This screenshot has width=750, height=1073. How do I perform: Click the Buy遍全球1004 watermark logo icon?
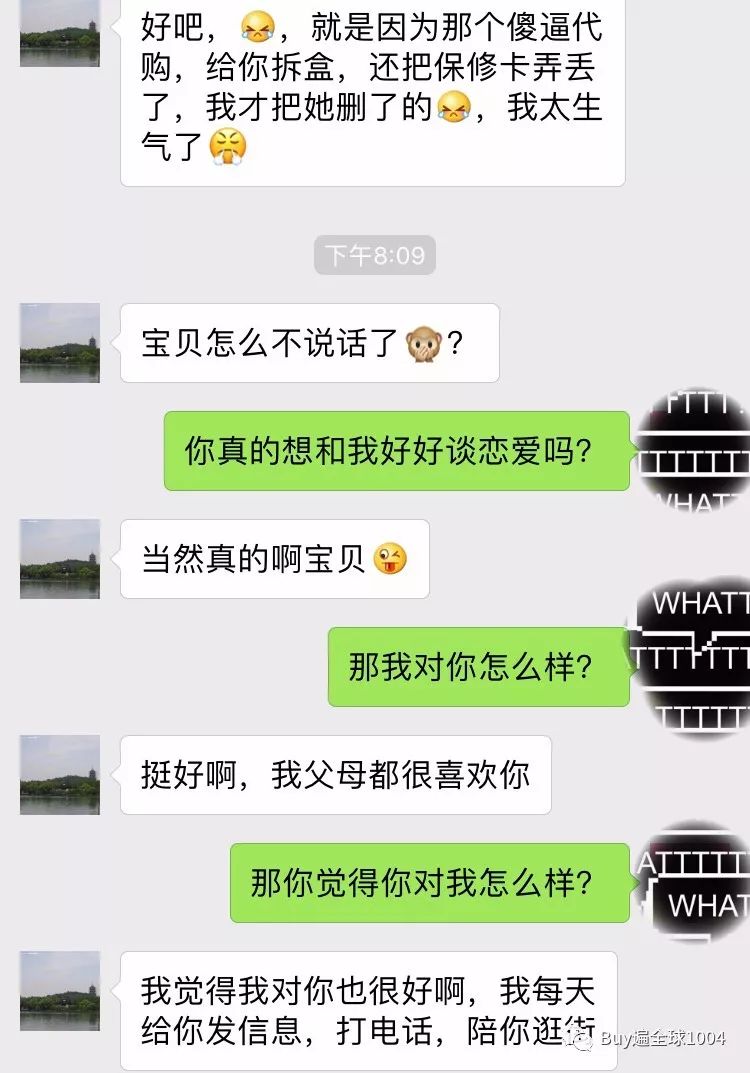pyautogui.click(x=584, y=1040)
